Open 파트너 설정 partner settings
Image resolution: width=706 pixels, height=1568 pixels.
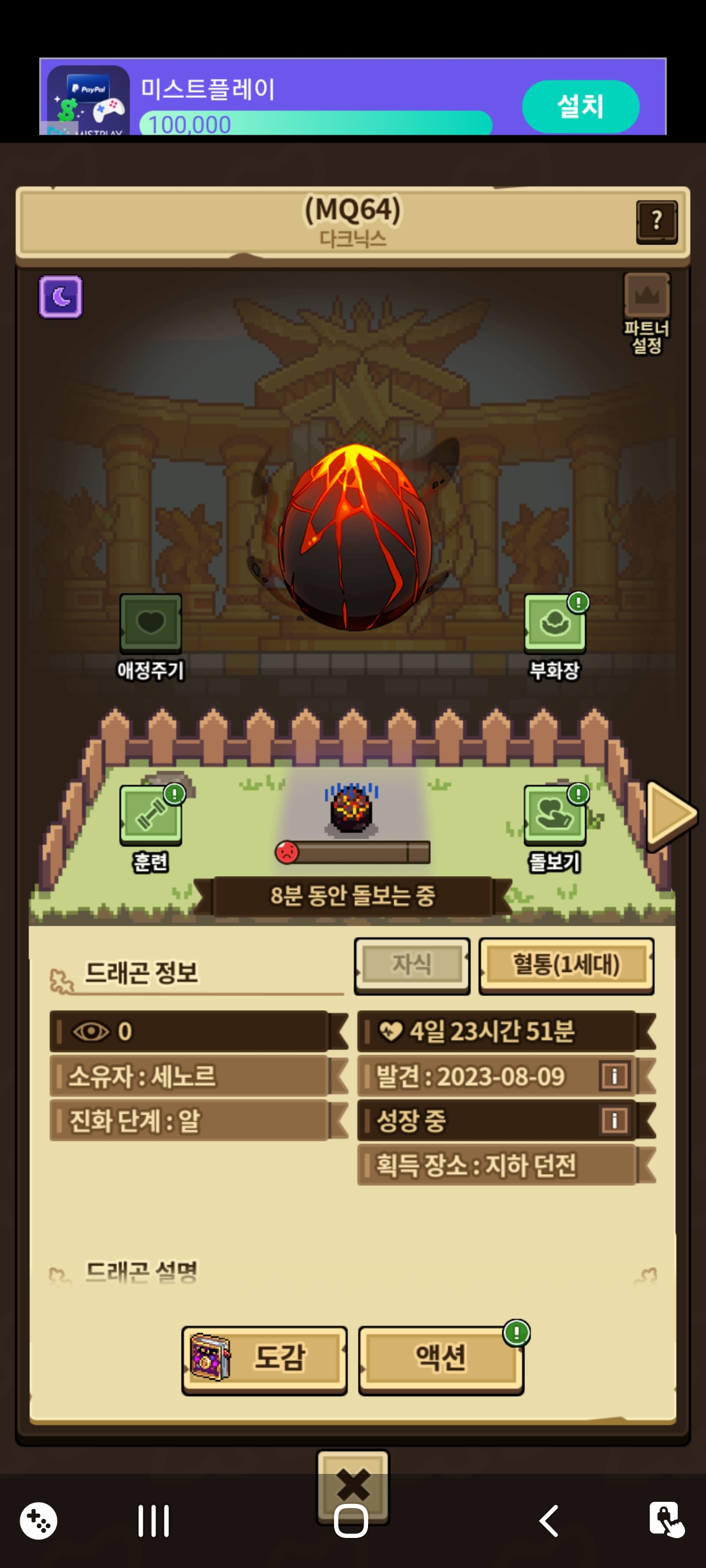647,312
